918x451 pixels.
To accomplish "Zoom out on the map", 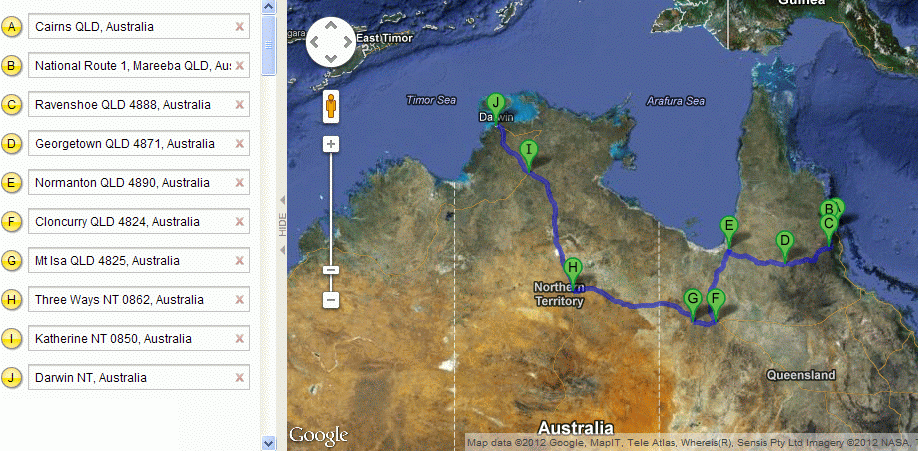I will (x=331, y=299).
